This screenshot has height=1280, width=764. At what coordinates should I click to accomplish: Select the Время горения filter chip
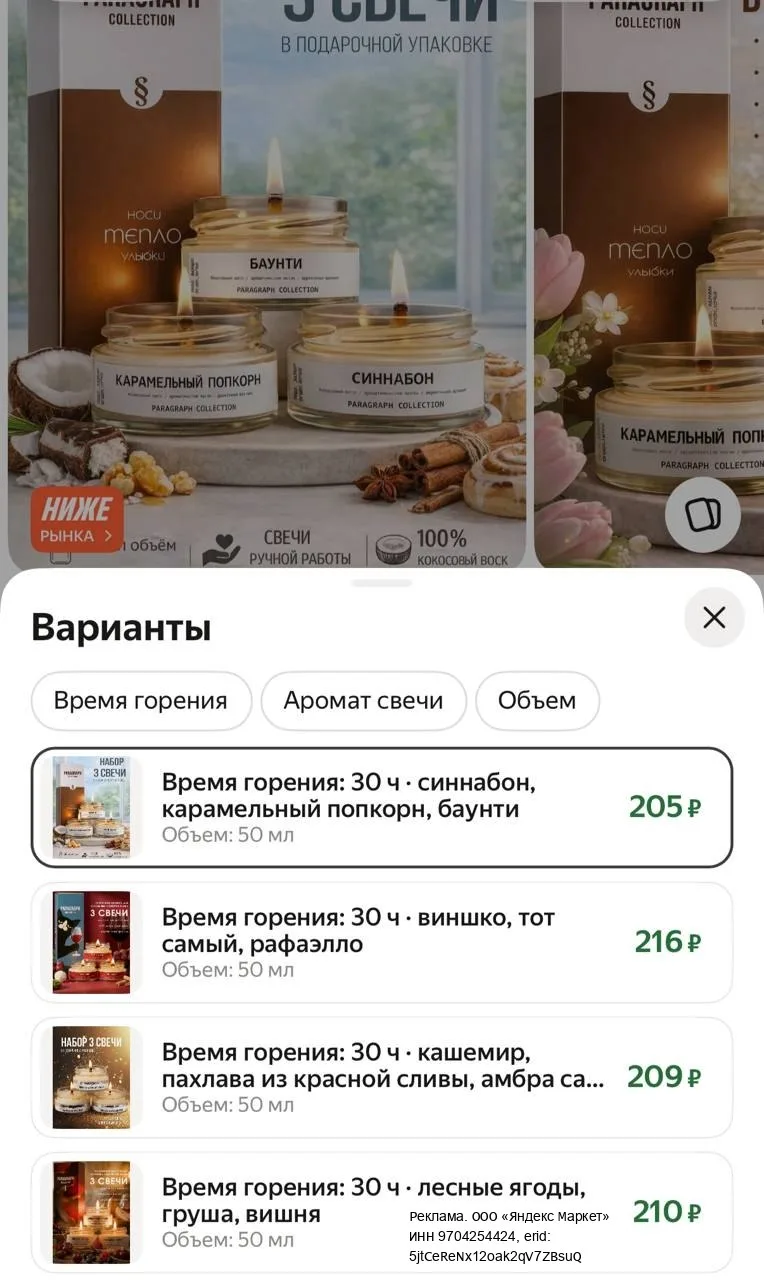click(x=141, y=701)
